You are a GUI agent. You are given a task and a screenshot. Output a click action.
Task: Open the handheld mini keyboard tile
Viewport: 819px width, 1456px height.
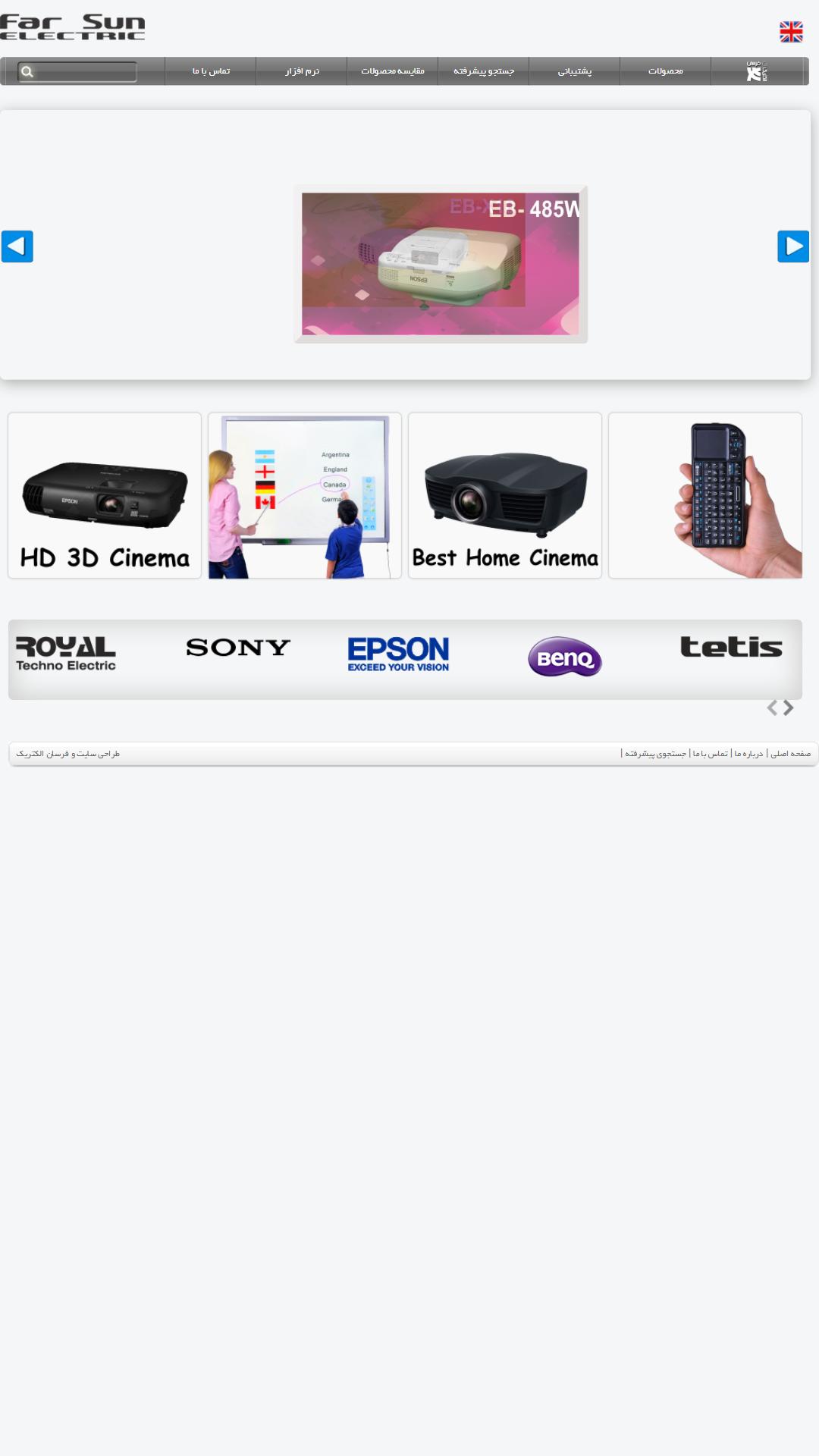pyautogui.click(x=705, y=495)
